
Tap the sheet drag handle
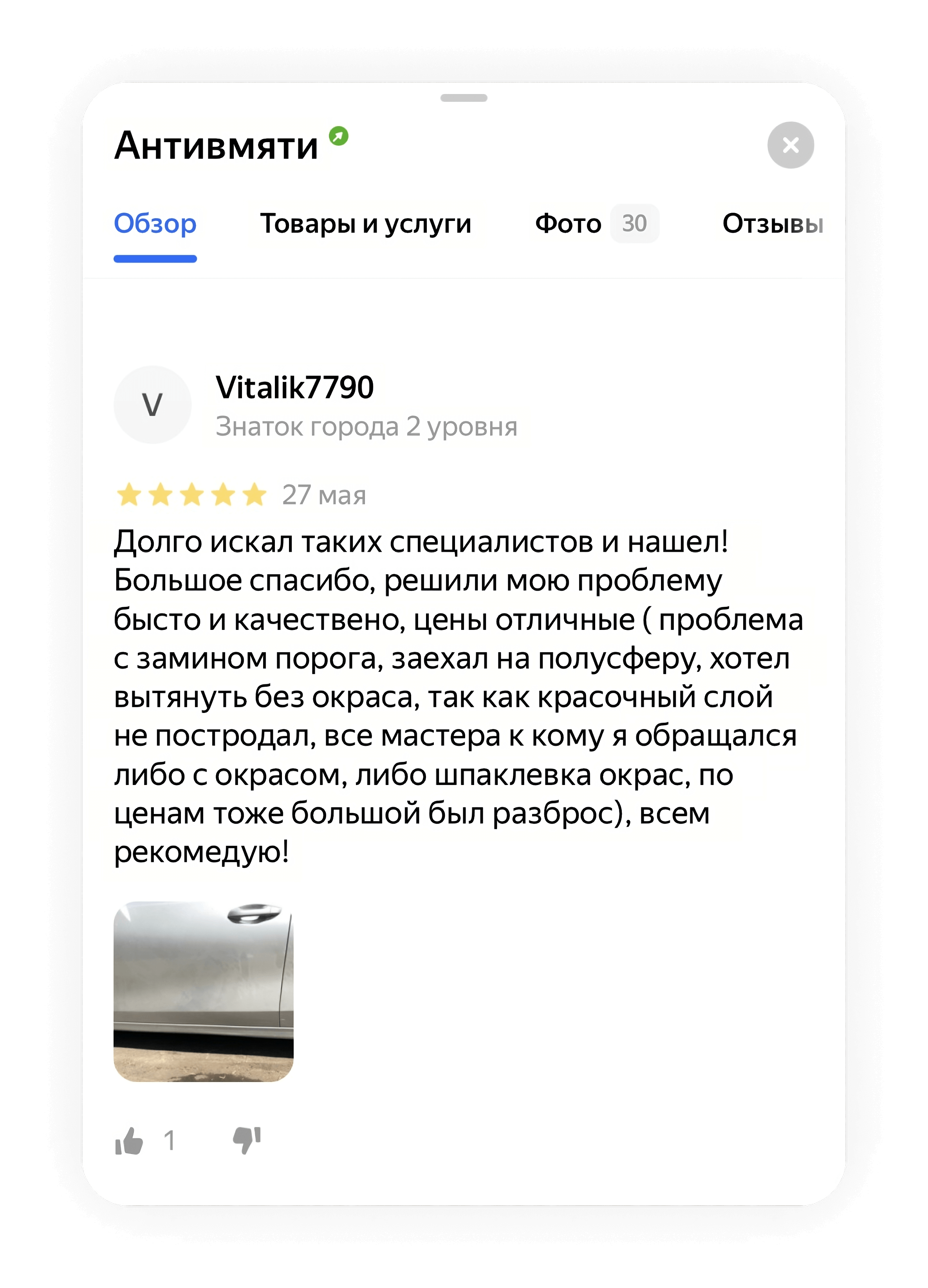(464, 98)
